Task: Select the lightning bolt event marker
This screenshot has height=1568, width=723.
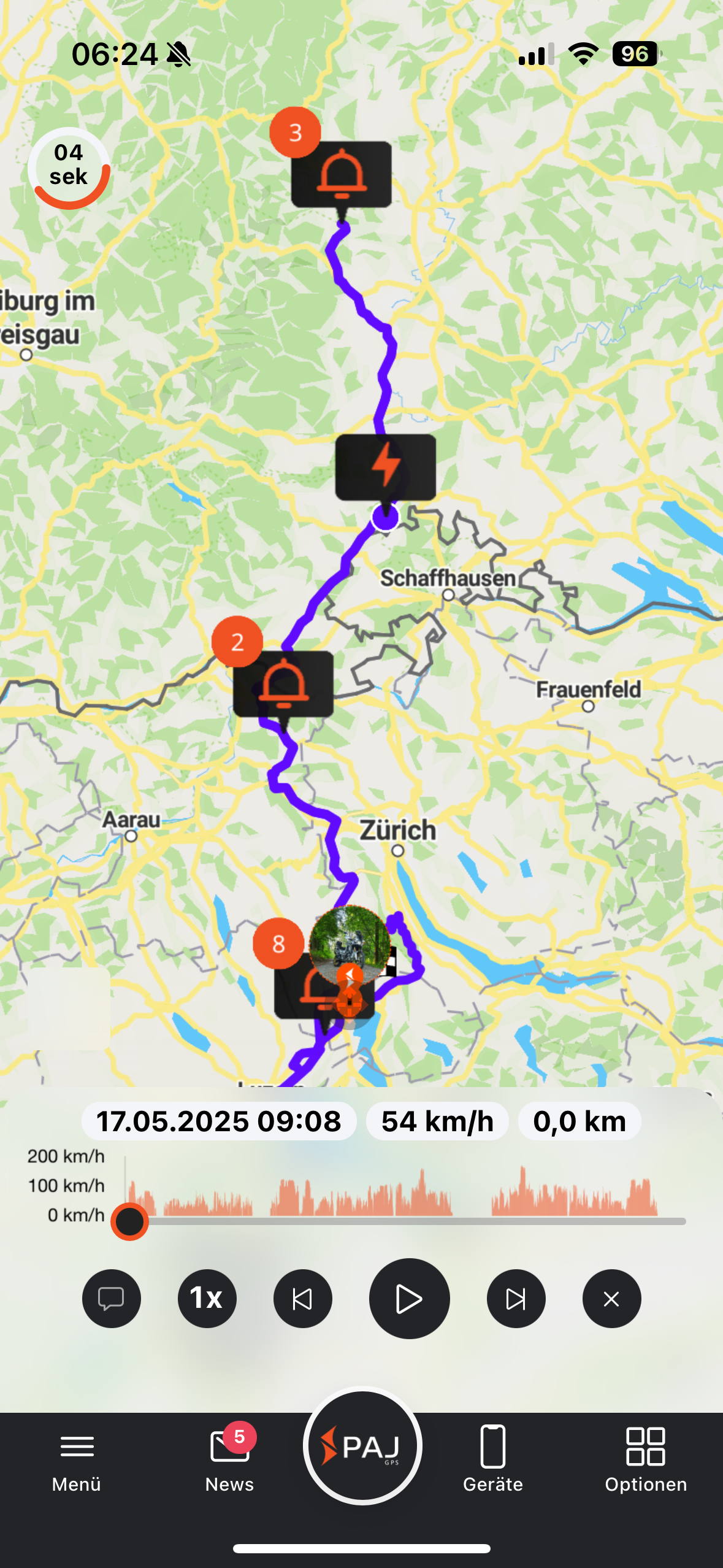Action: click(386, 466)
